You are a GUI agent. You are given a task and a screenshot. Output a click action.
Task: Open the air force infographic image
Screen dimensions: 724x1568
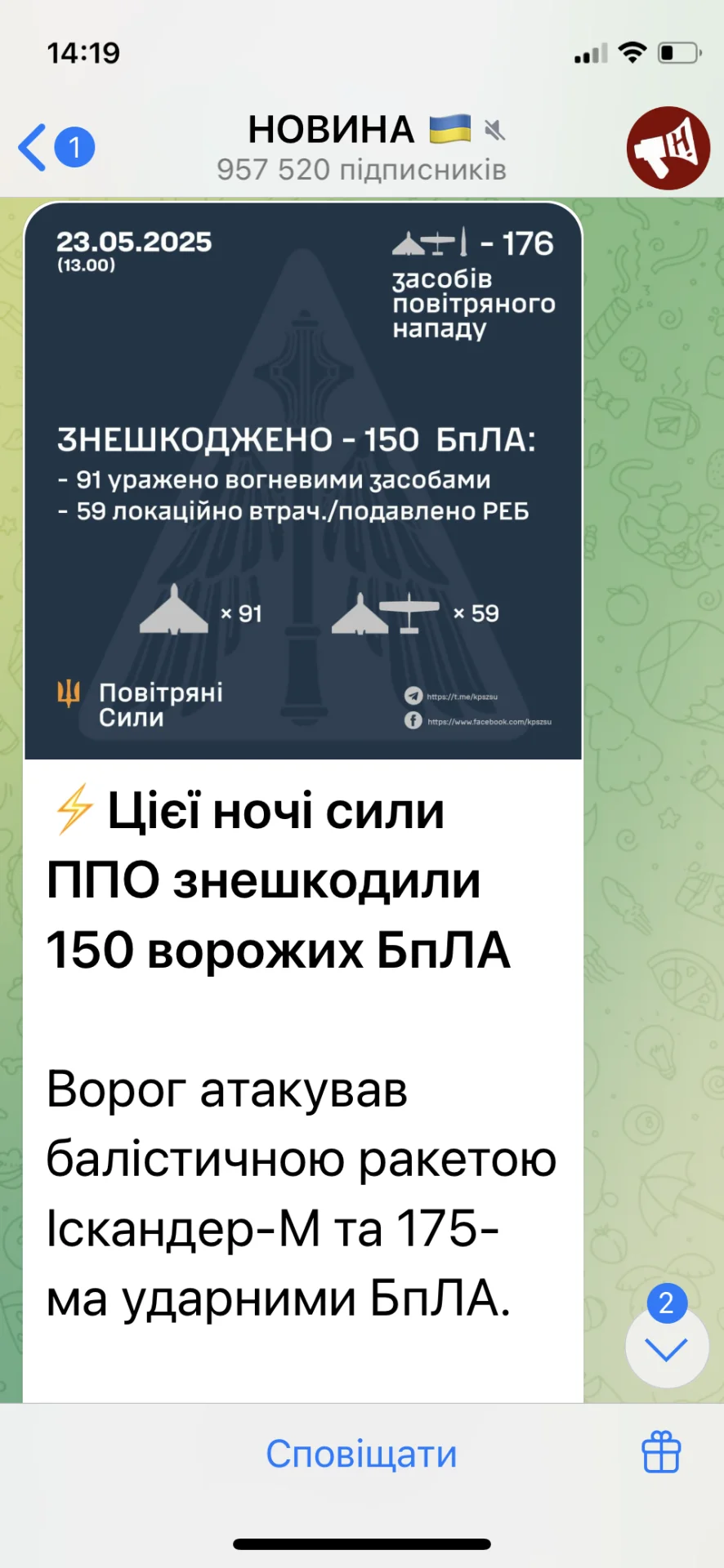pyautogui.click(x=303, y=481)
